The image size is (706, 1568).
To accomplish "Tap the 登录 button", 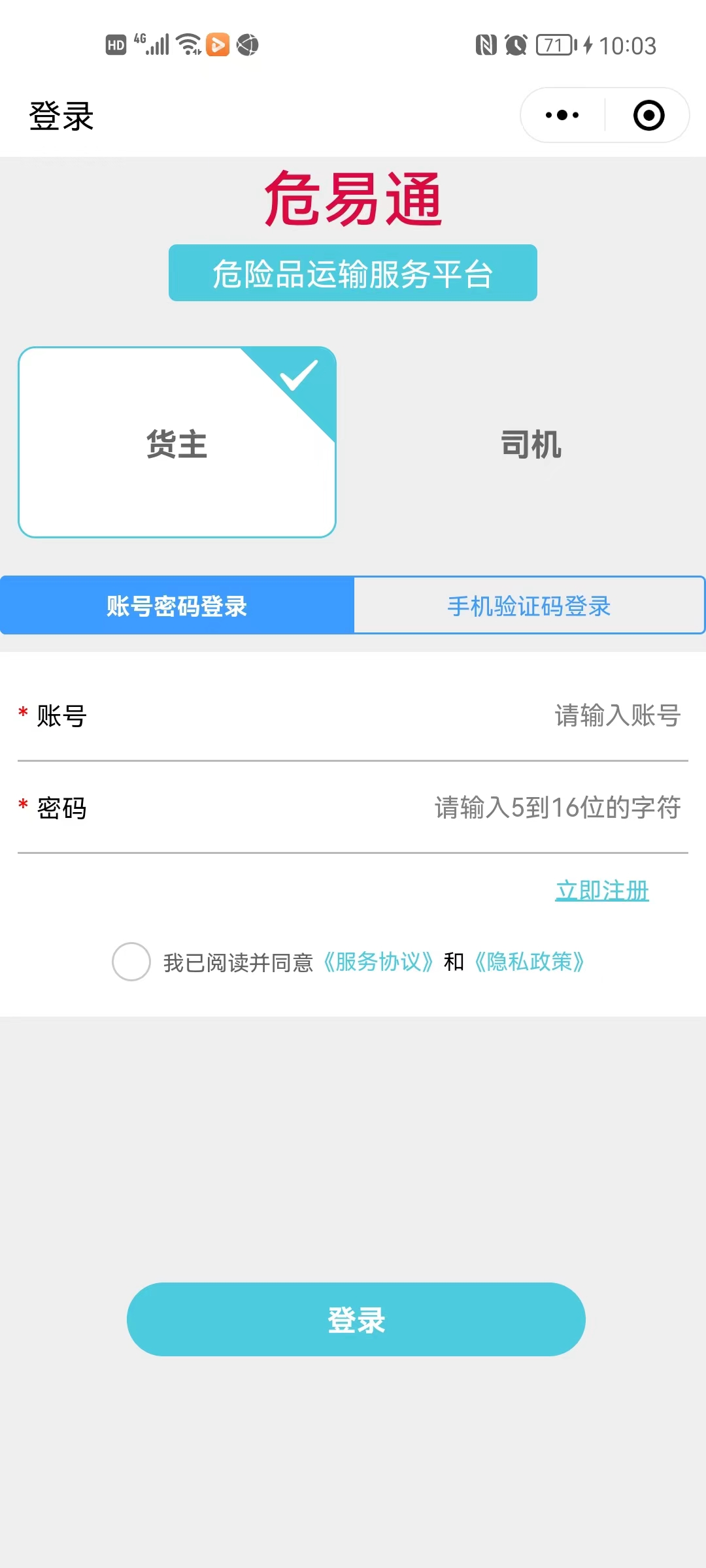I will pos(356,1319).
